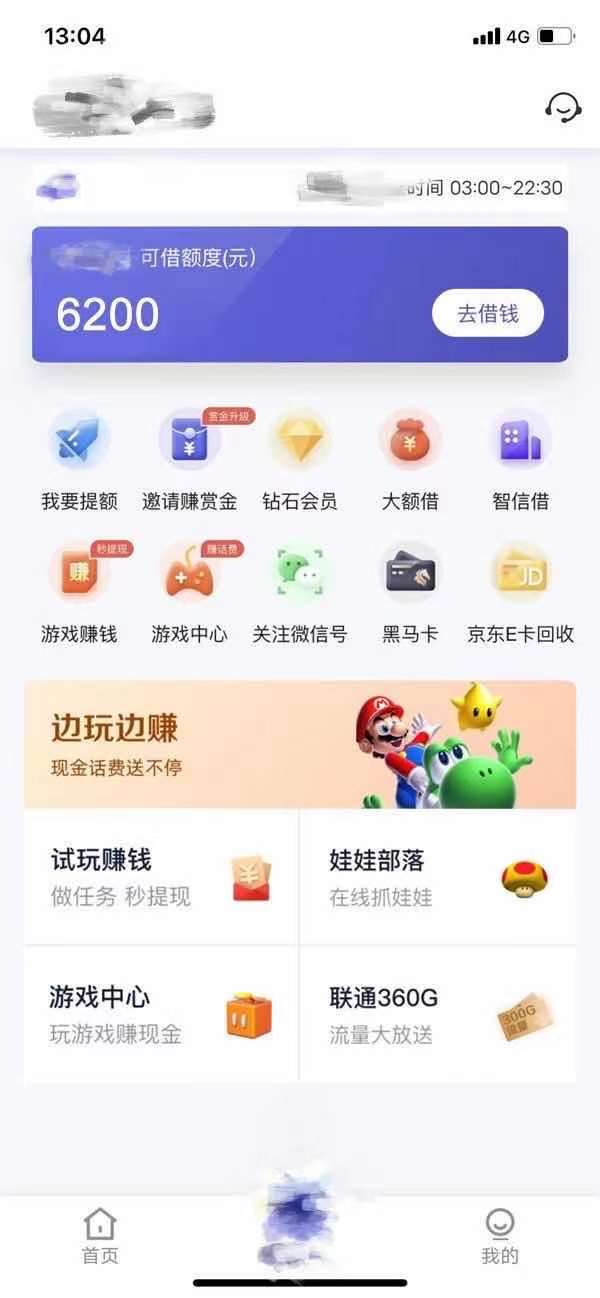Open 娃娃部落 card
This screenshot has height=1298, width=600.
click(x=438, y=877)
